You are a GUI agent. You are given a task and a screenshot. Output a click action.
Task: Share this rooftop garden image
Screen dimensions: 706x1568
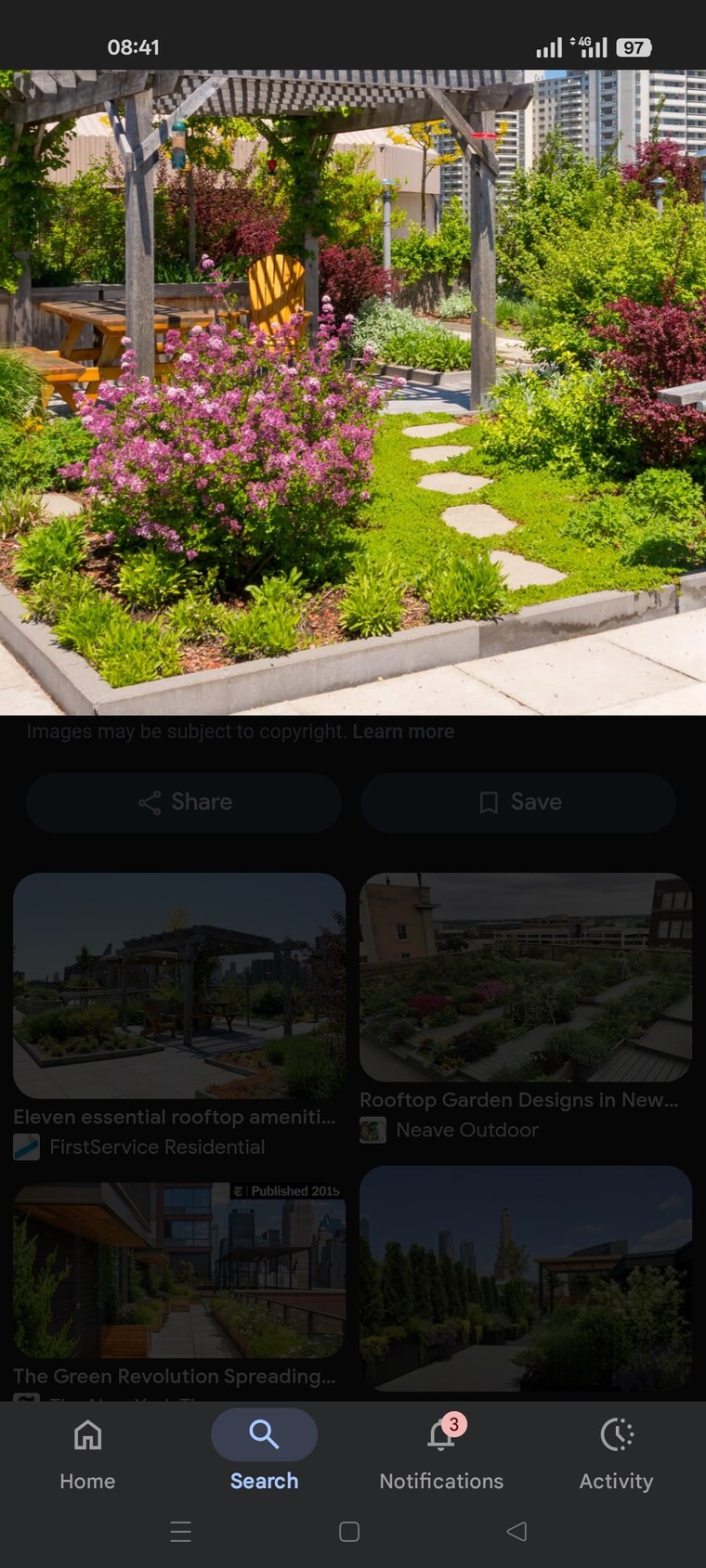coord(184,802)
